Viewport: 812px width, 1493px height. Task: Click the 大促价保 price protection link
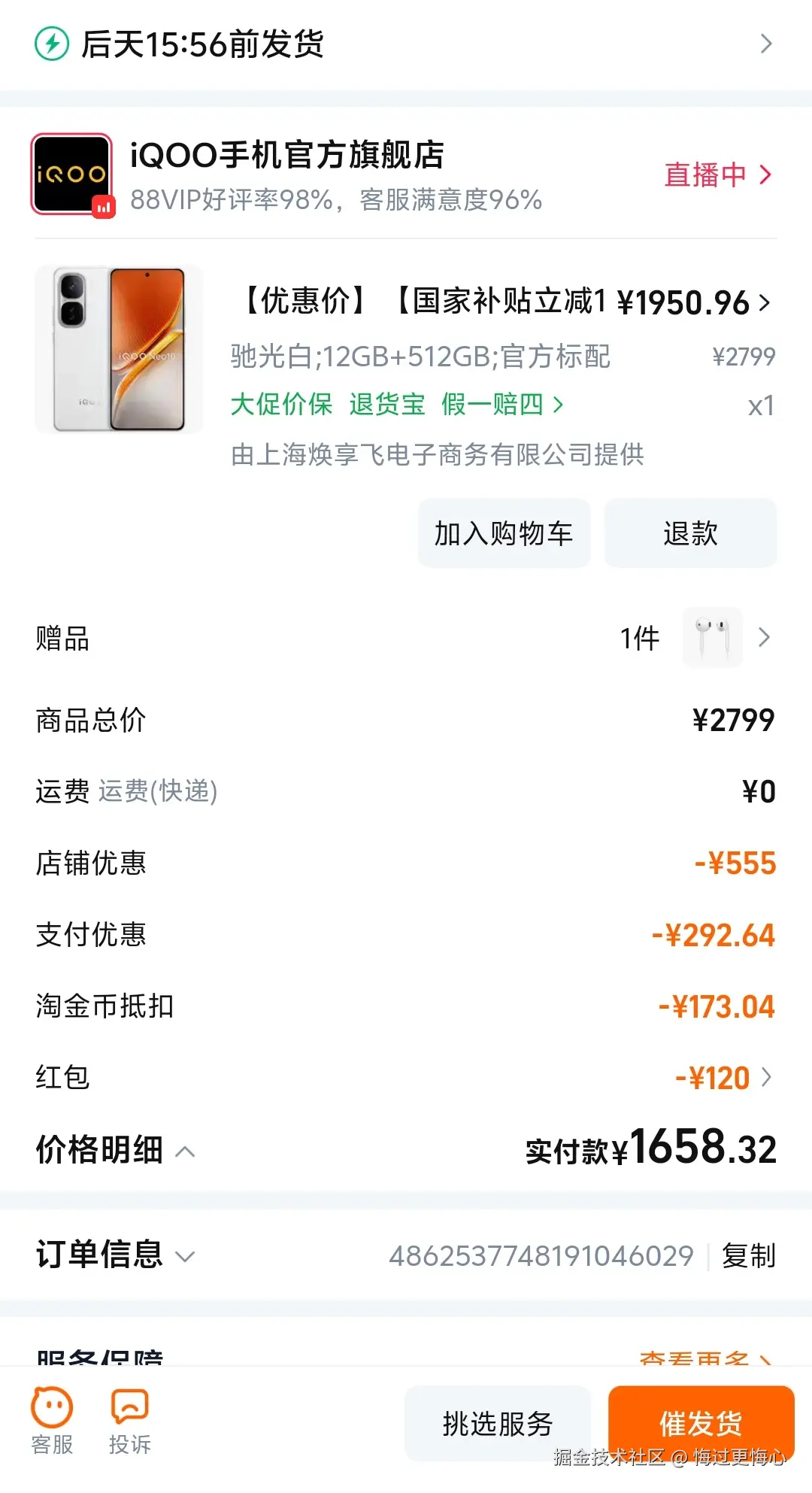(x=281, y=405)
